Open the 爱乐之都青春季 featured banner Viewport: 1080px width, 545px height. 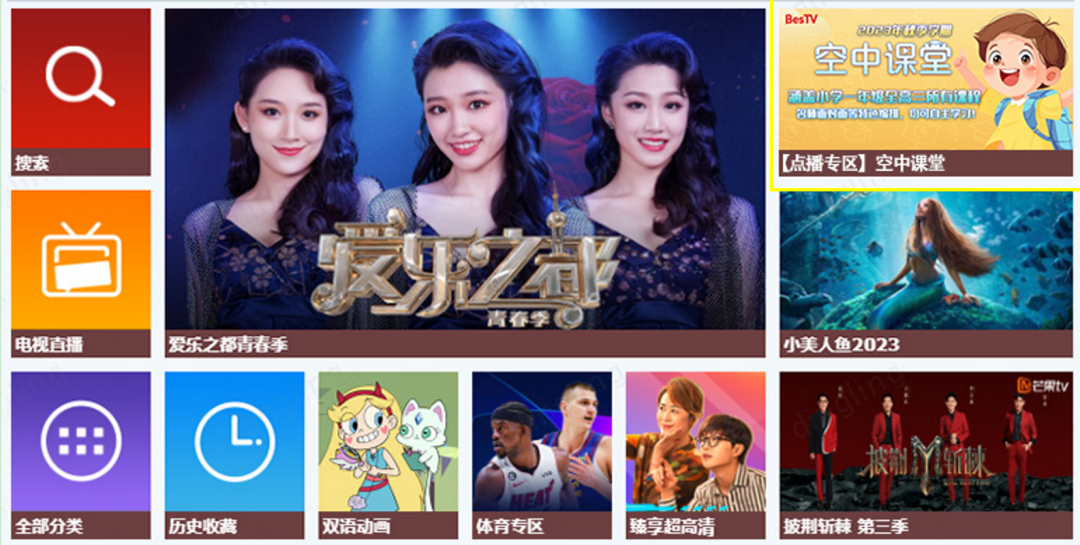tap(465, 182)
